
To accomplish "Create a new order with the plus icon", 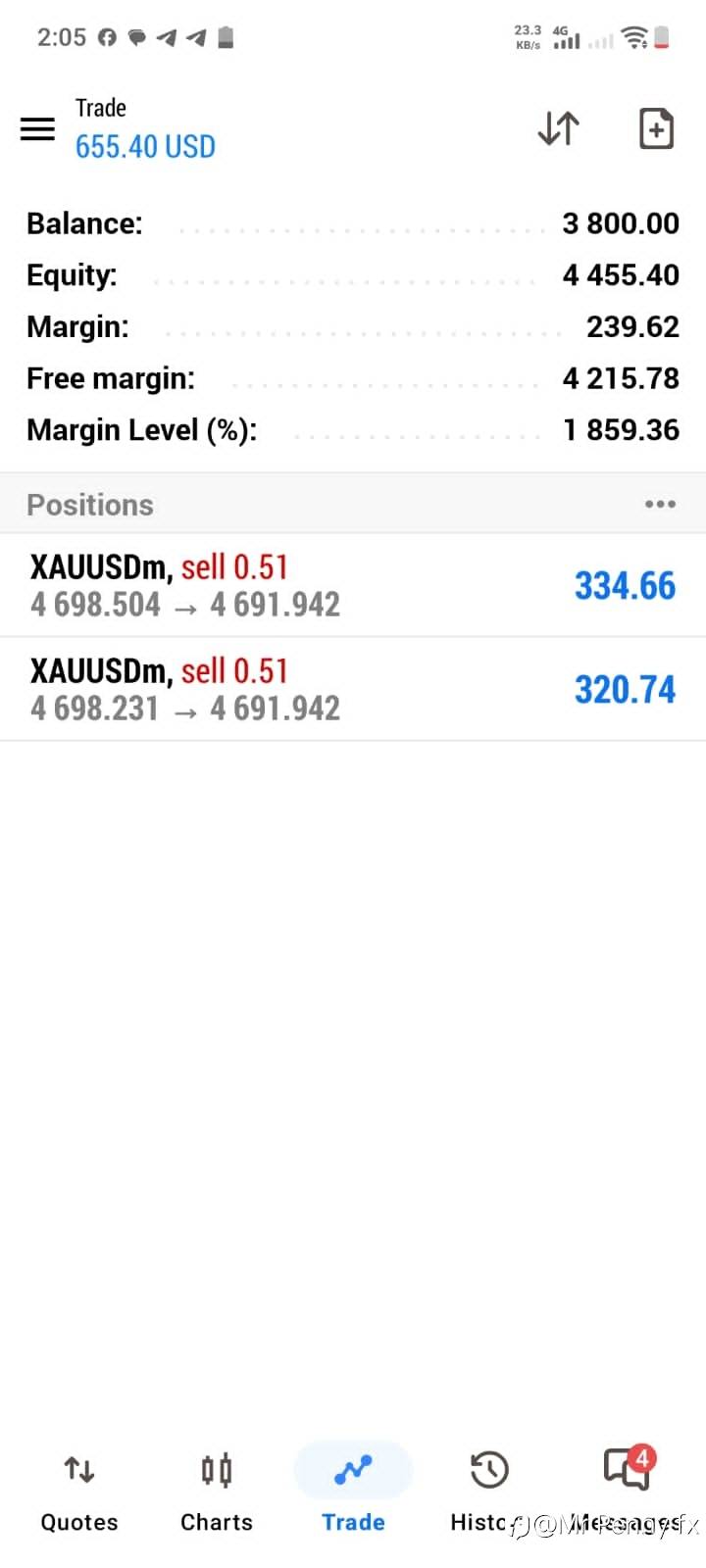I will point(656,128).
